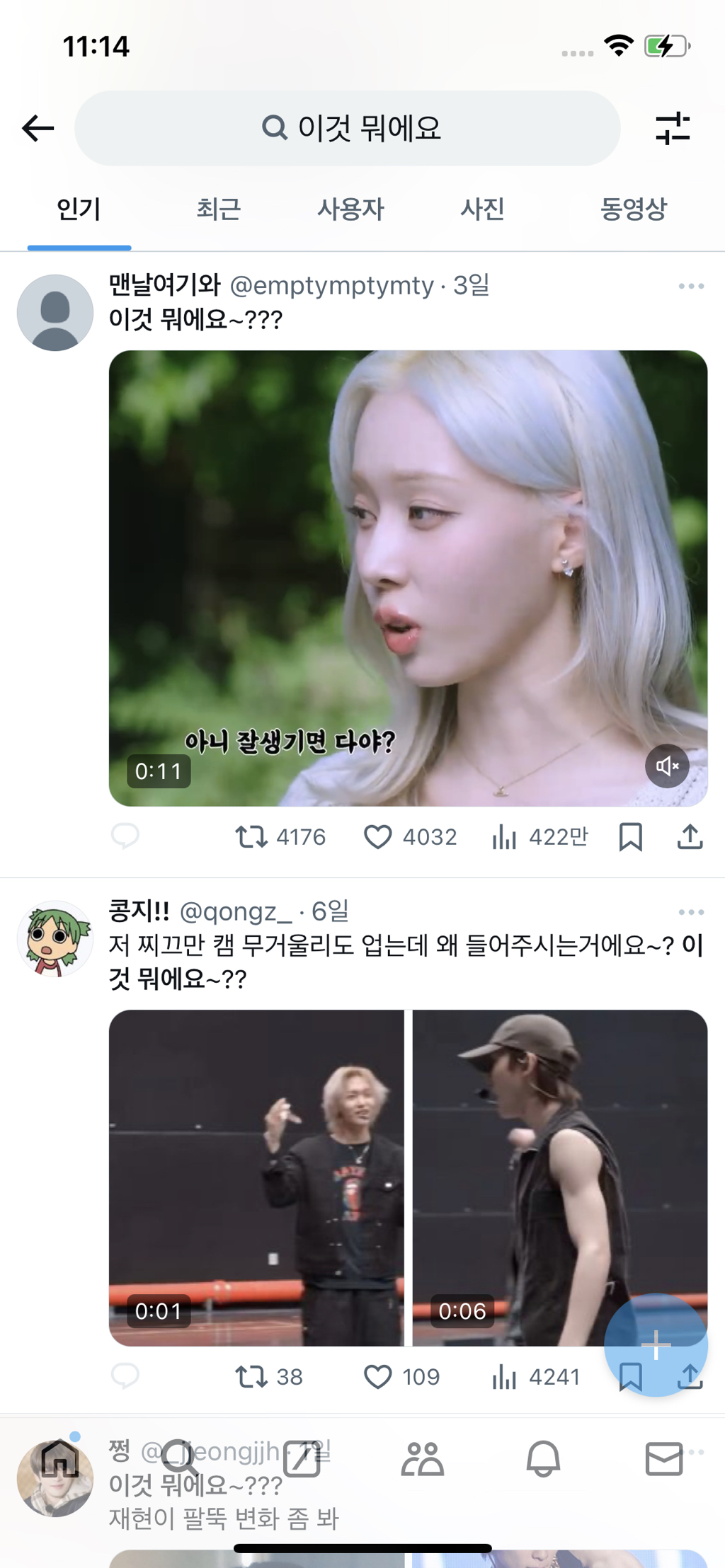The height and width of the screenshot is (1568, 725).
Task: Reply to 맨날여기와's post
Action: (x=125, y=836)
